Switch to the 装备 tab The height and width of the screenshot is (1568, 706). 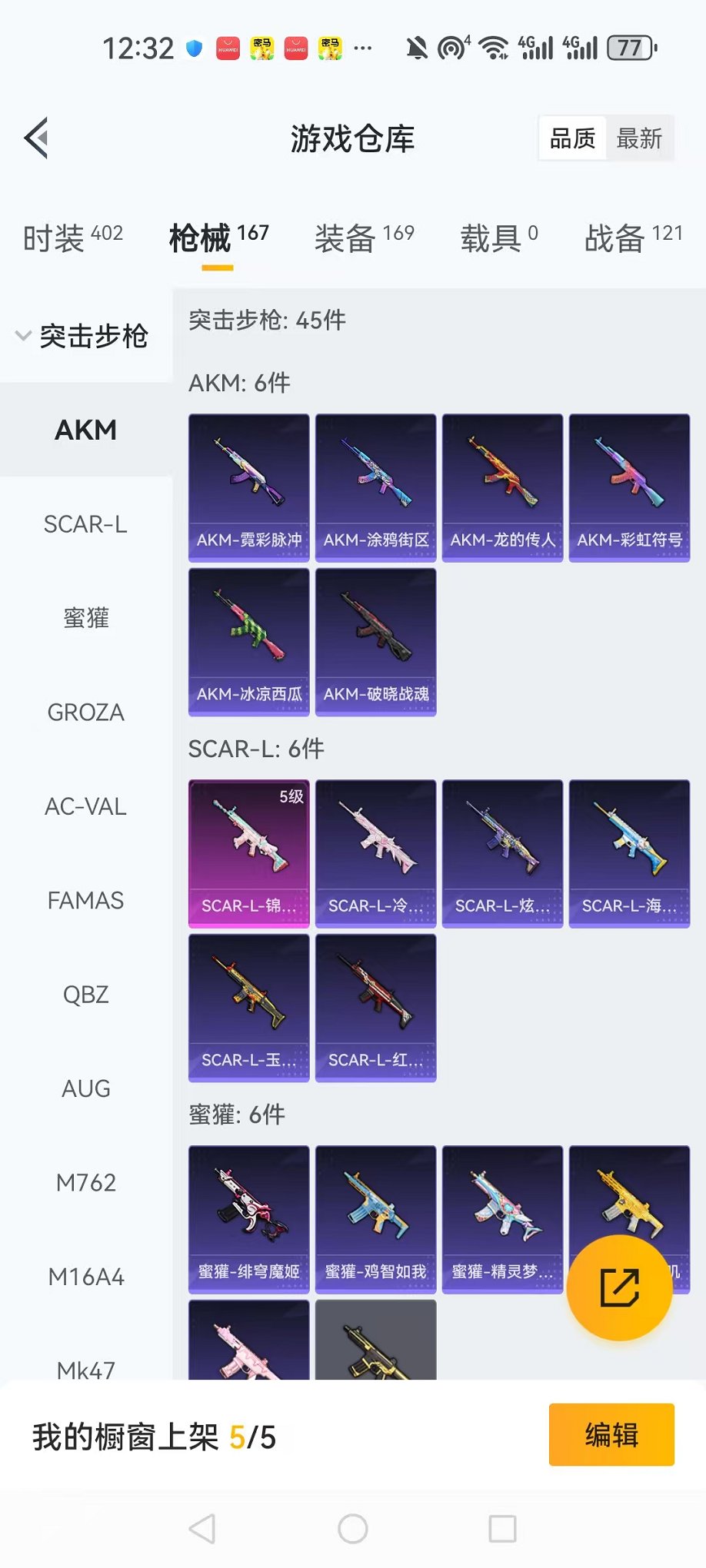pos(364,238)
